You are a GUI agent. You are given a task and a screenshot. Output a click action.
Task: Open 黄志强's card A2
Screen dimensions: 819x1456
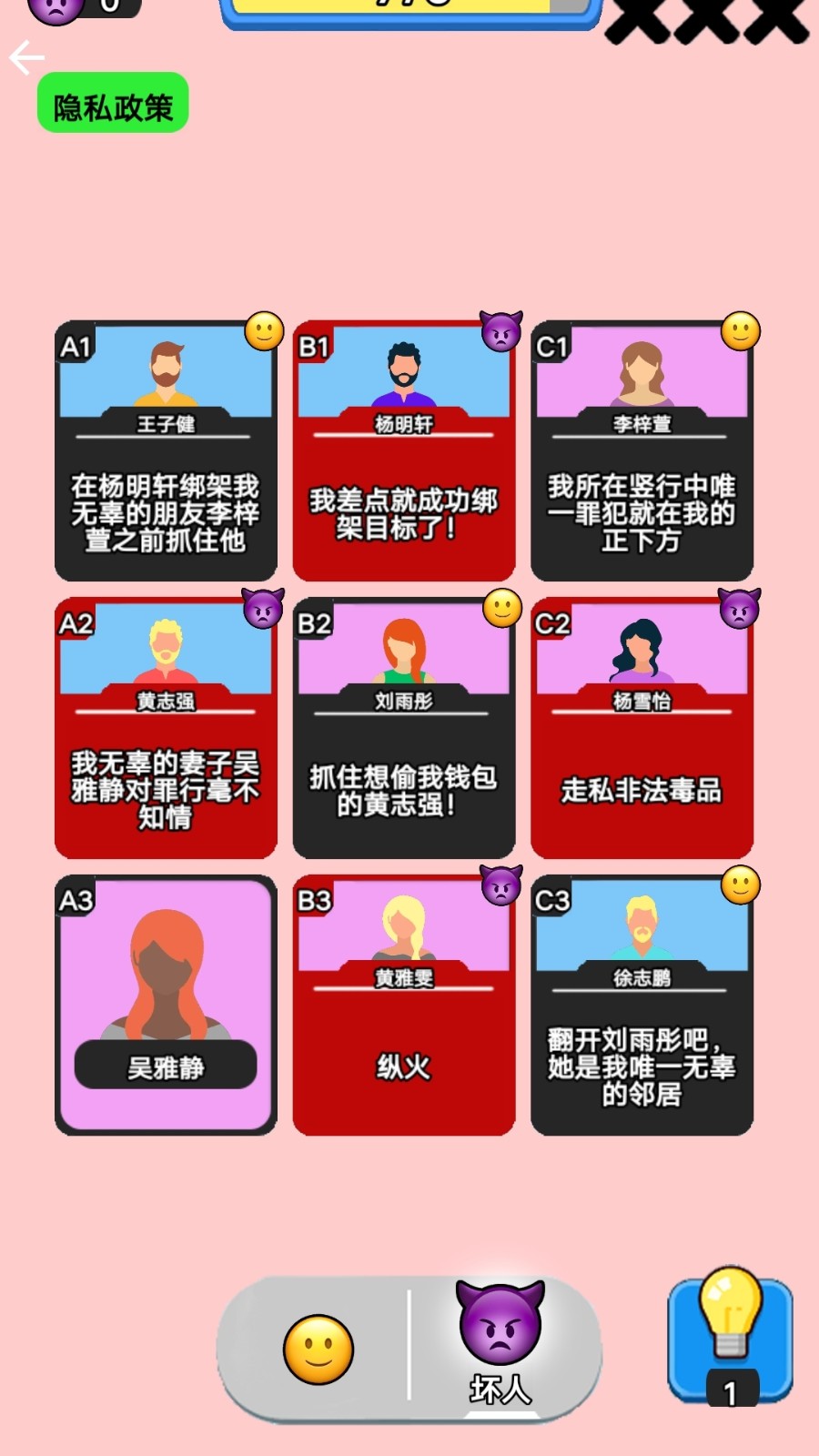(166, 728)
